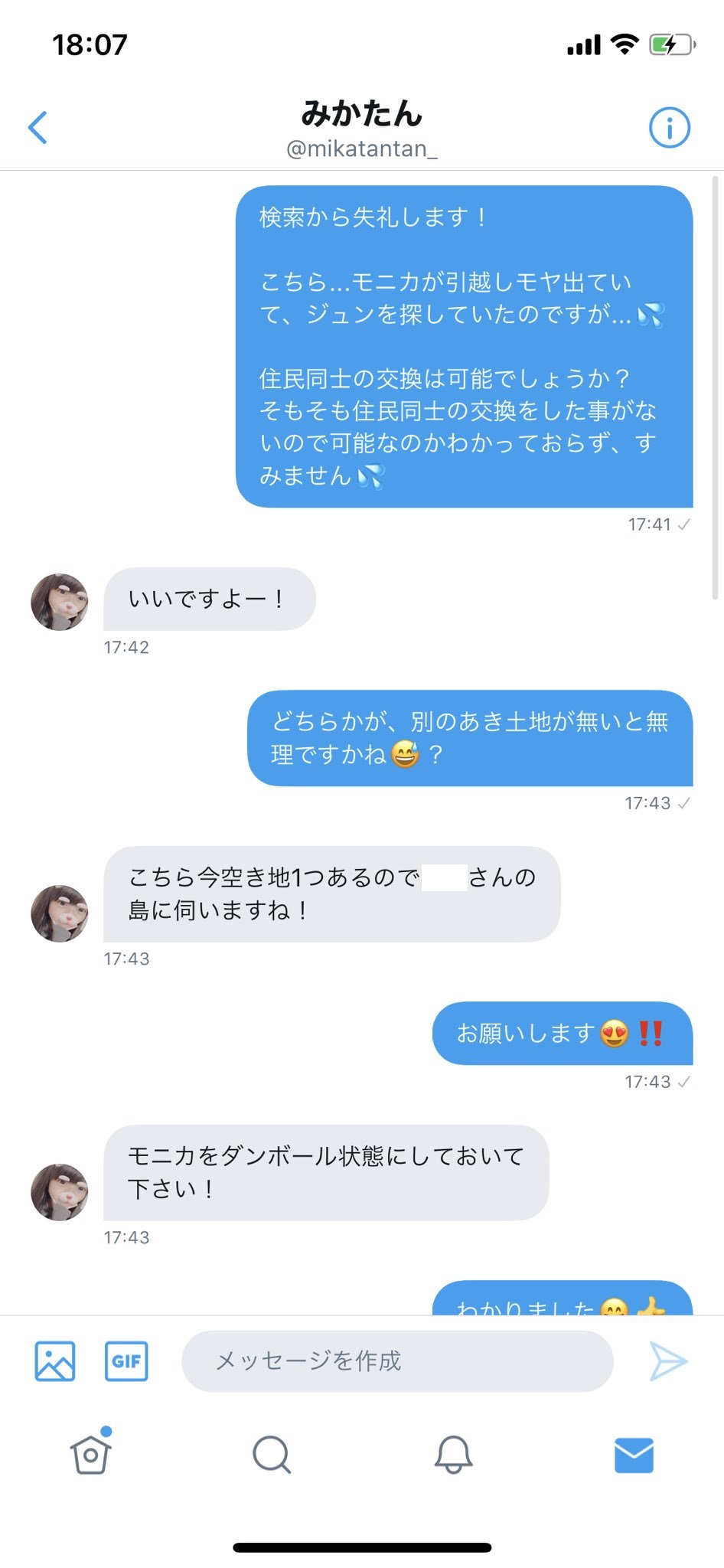The image size is (724, 1568).
Task: Go back to the message list
Action: pyautogui.click(x=38, y=127)
